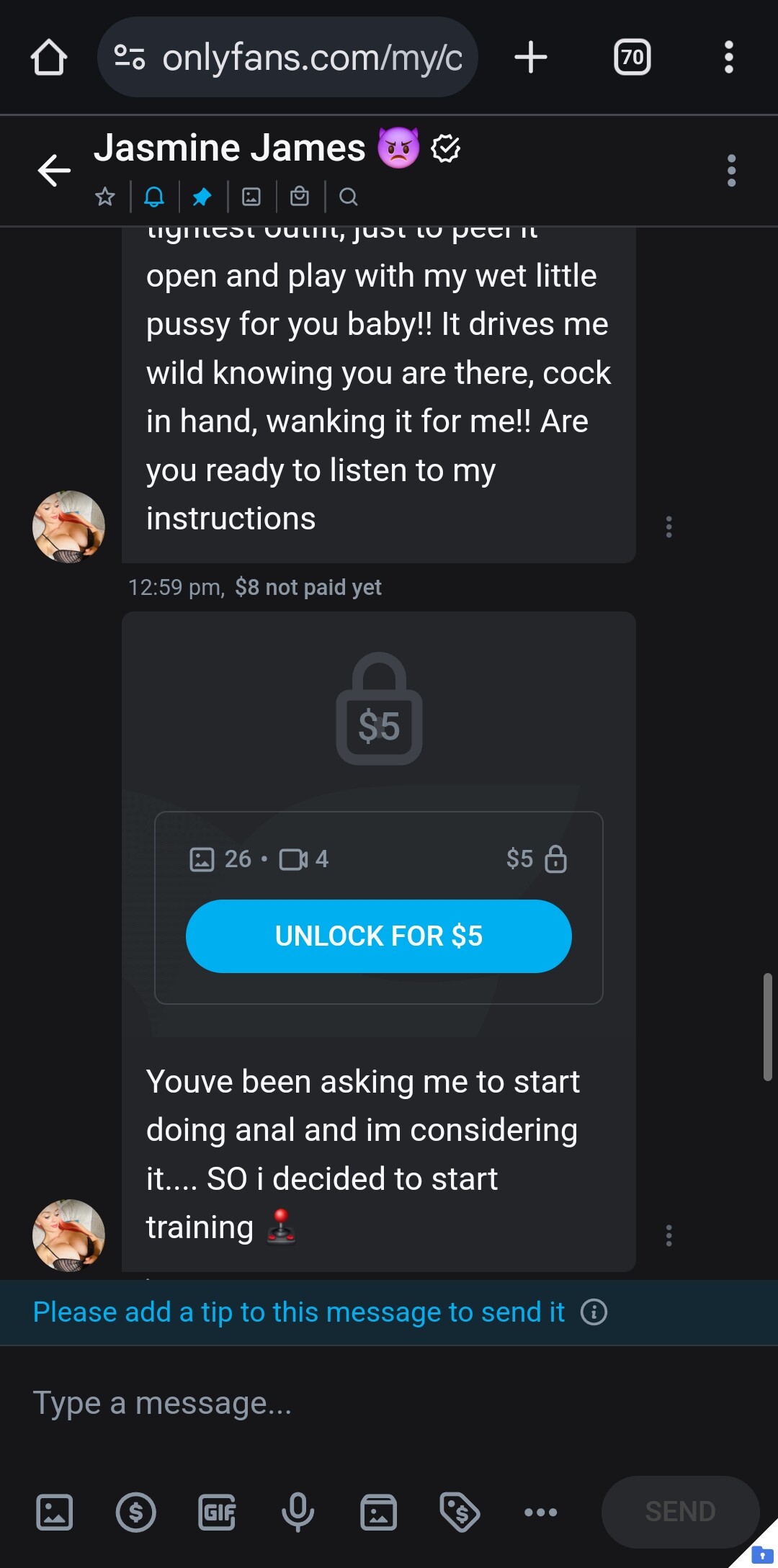Tap the browser address bar

(287, 57)
